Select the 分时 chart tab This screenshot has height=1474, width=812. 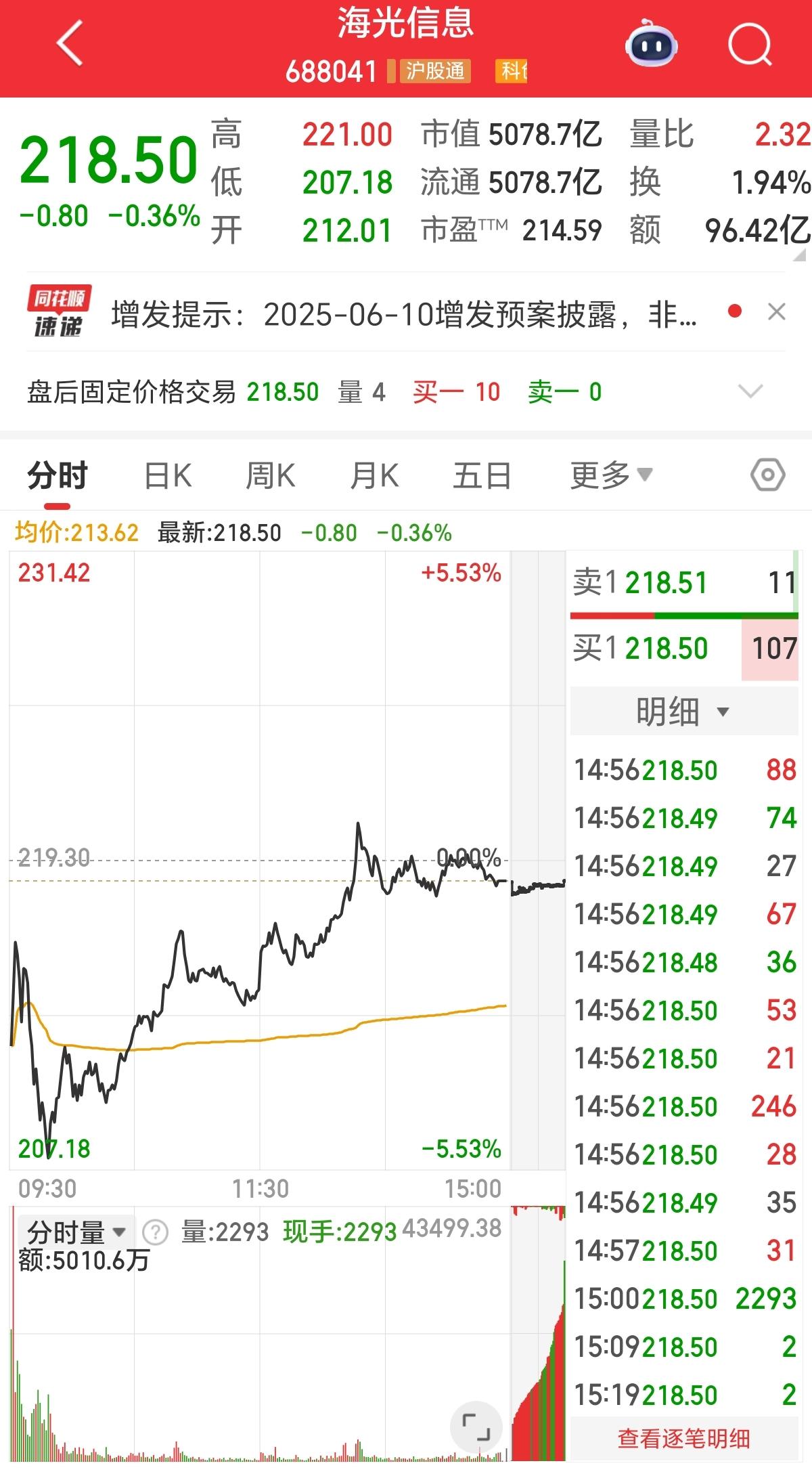58,476
